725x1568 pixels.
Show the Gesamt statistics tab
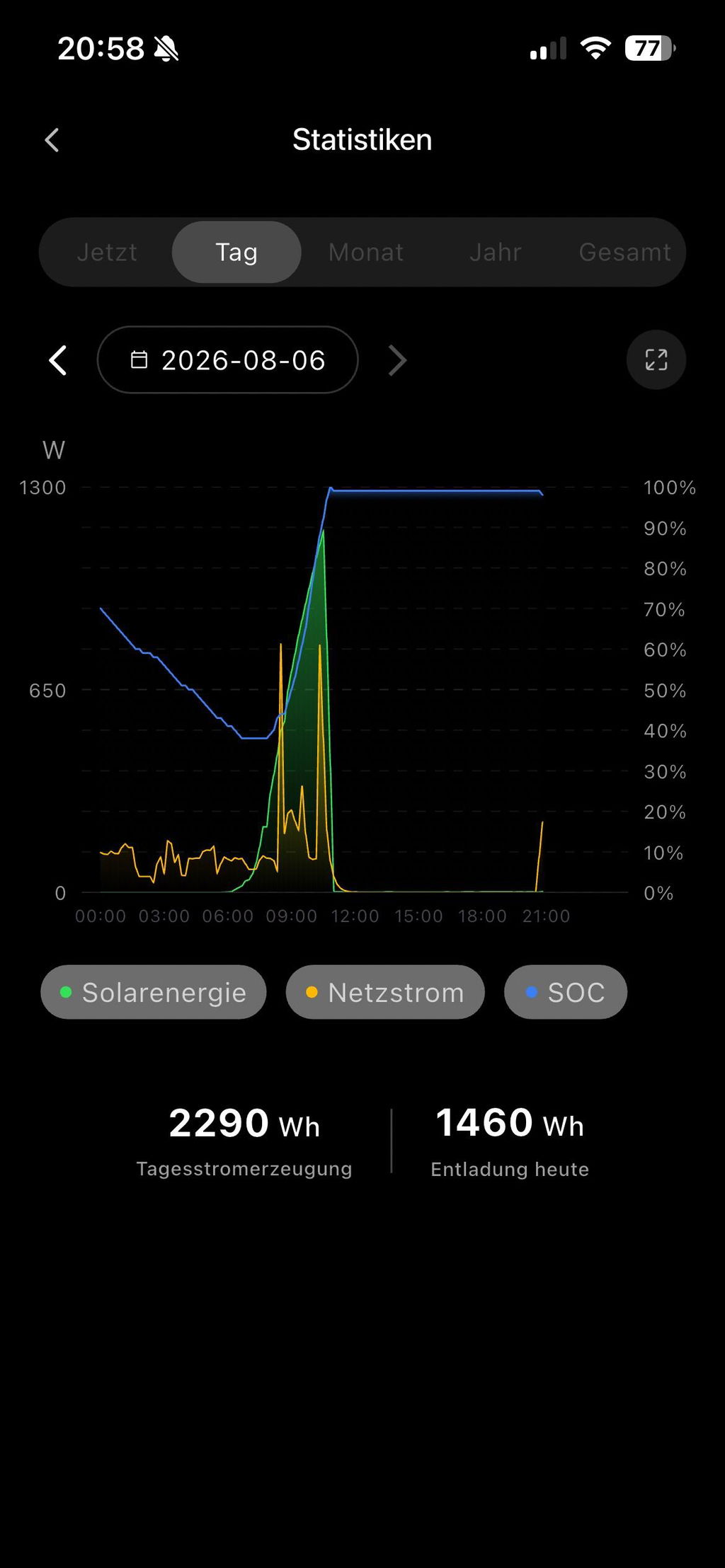coord(624,252)
